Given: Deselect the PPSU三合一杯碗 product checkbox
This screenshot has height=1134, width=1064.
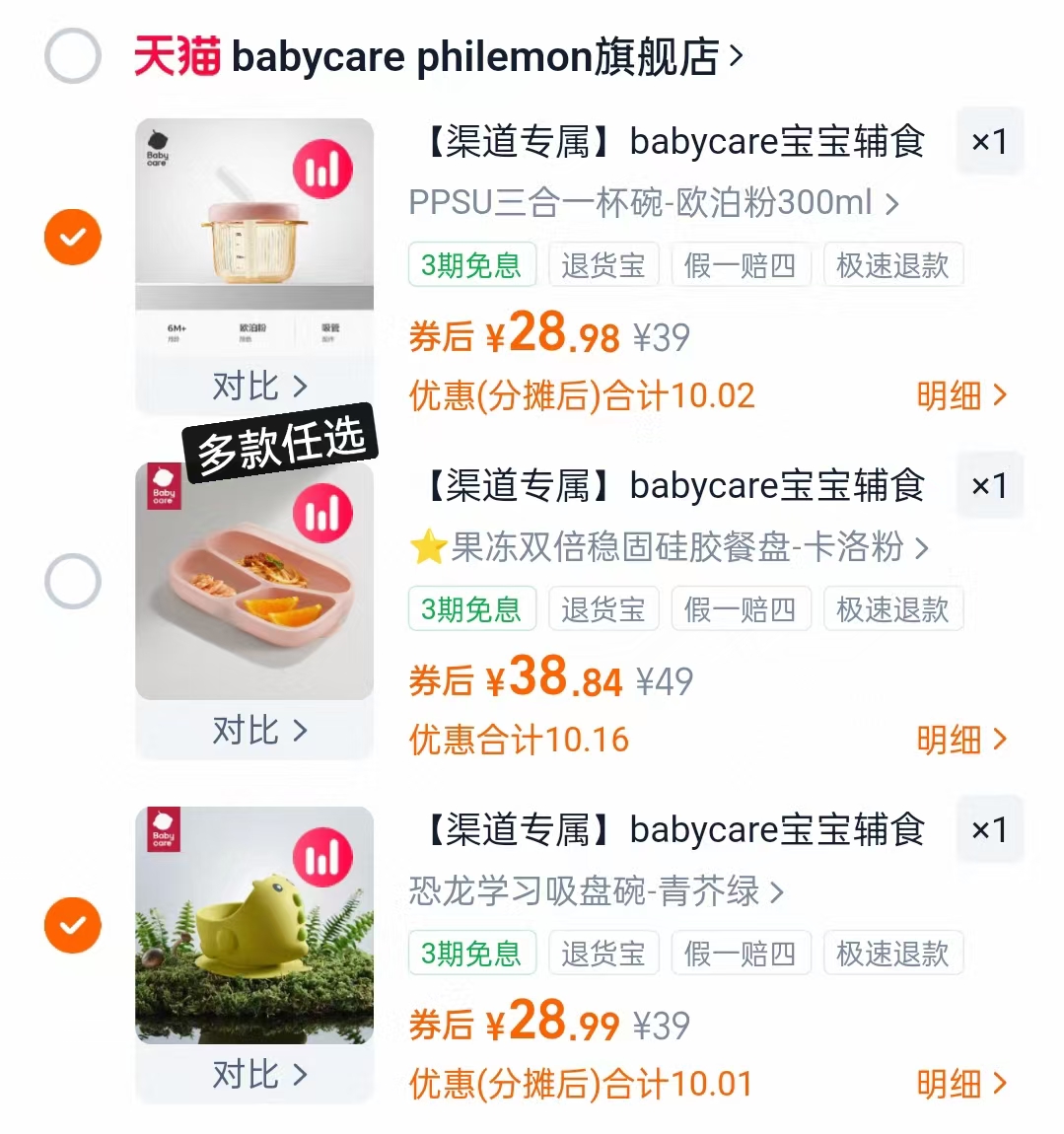Looking at the screenshot, I should [71, 237].
